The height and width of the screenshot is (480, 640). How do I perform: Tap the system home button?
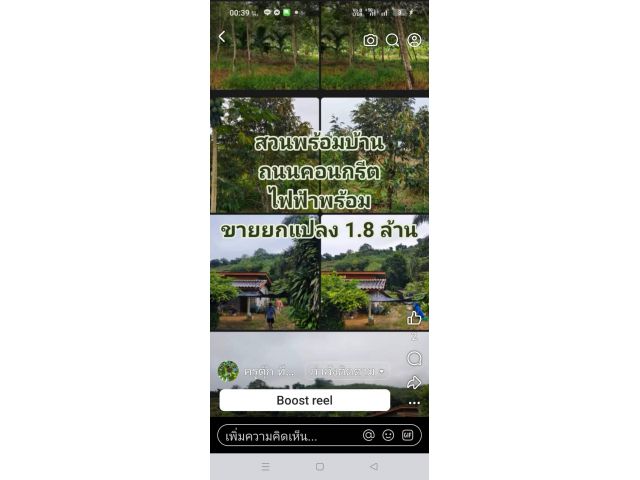(320, 466)
